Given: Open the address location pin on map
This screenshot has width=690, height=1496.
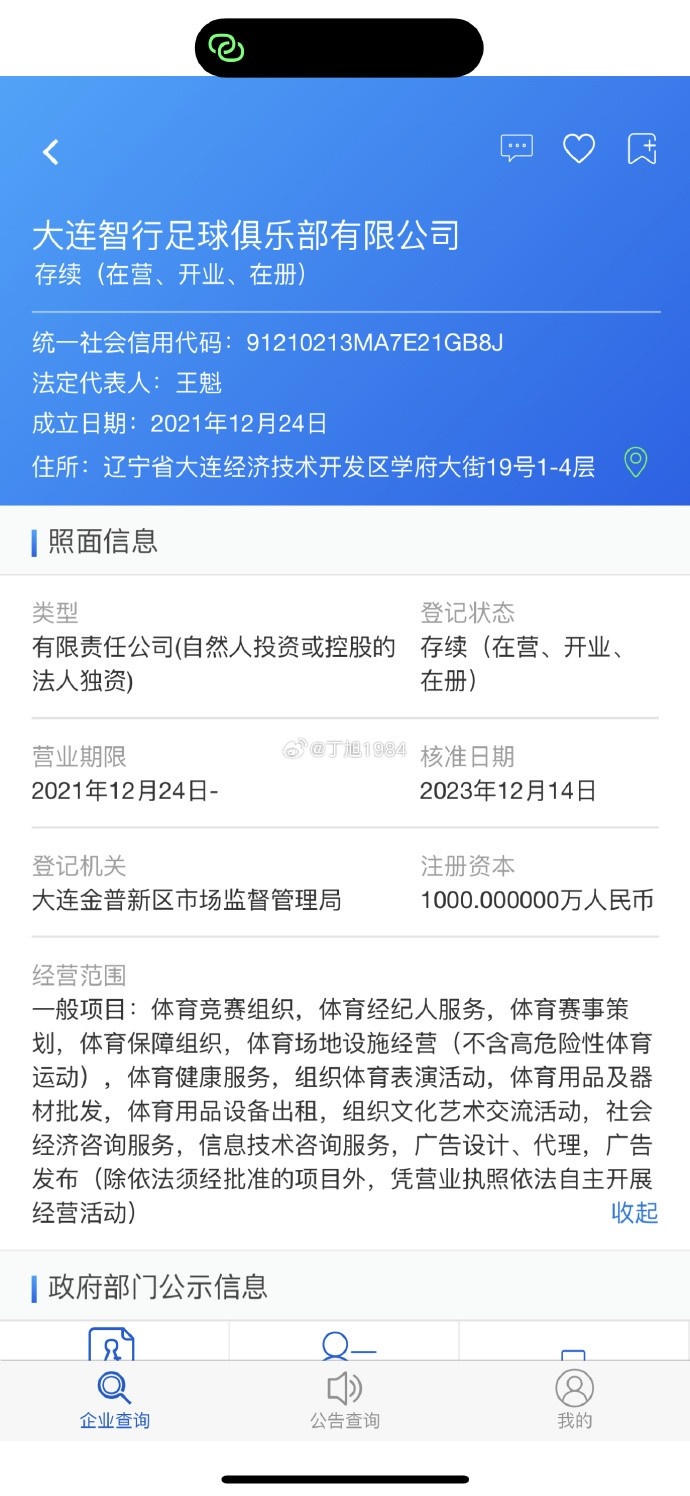Looking at the screenshot, I should (x=635, y=463).
